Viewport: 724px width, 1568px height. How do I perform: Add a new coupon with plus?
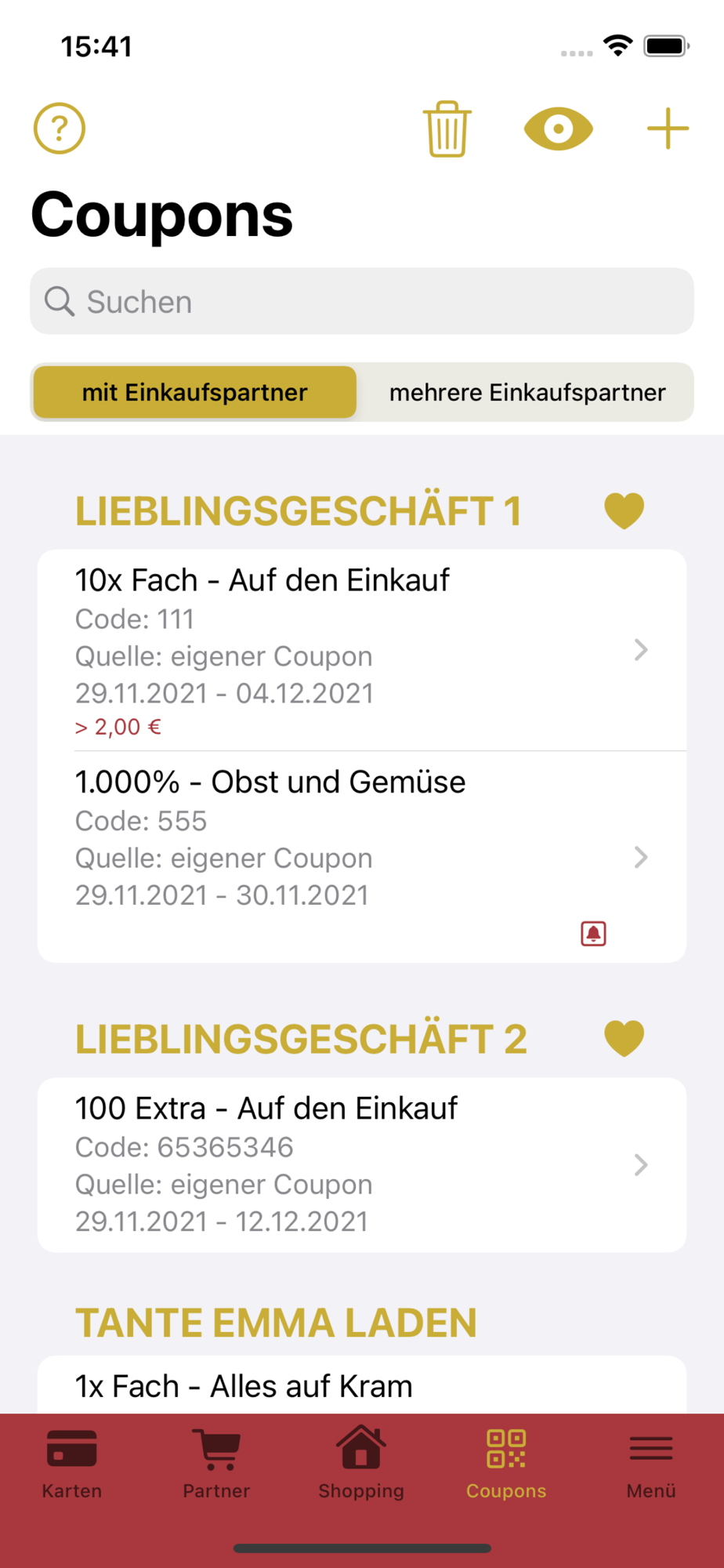click(668, 129)
